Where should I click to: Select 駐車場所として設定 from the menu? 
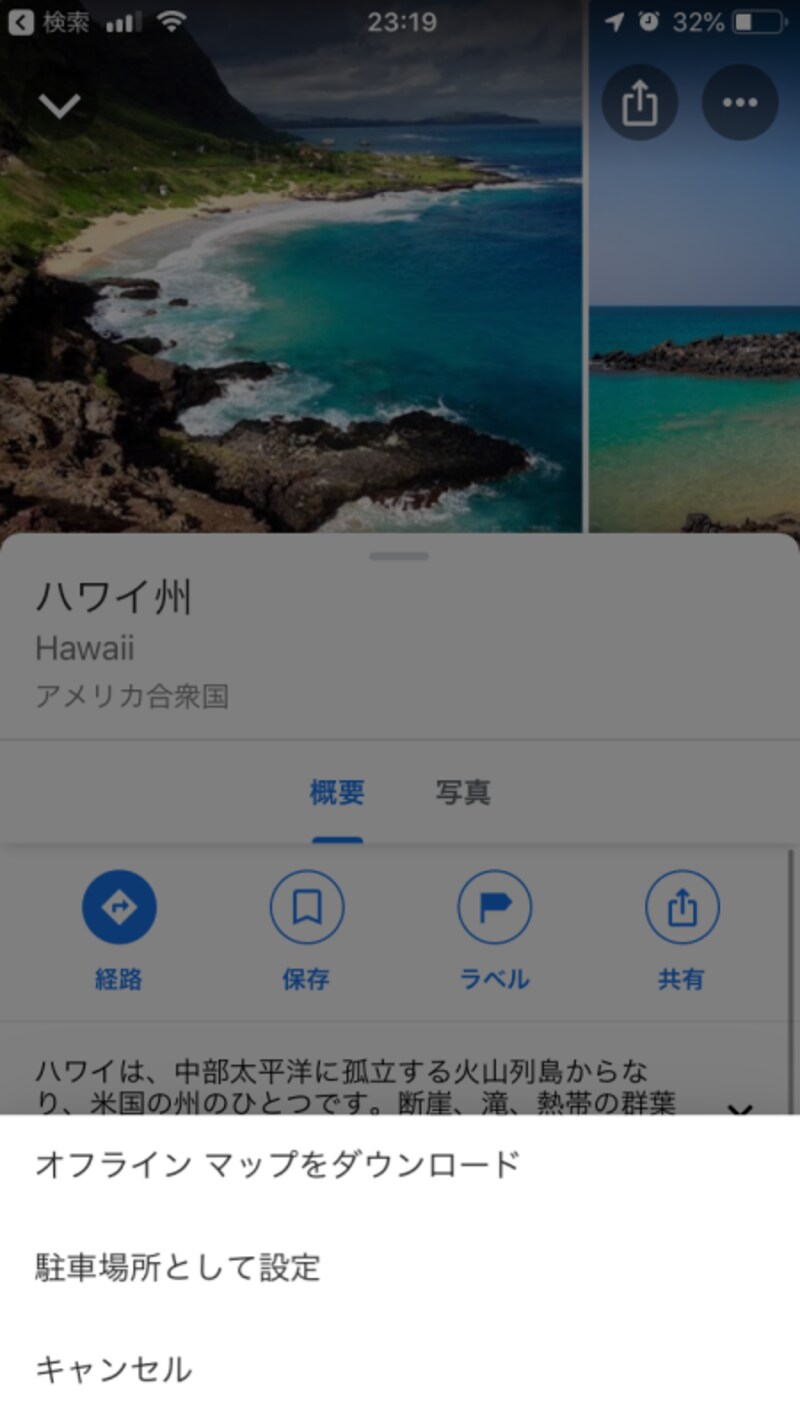pyautogui.click(x=178, y=1266)
